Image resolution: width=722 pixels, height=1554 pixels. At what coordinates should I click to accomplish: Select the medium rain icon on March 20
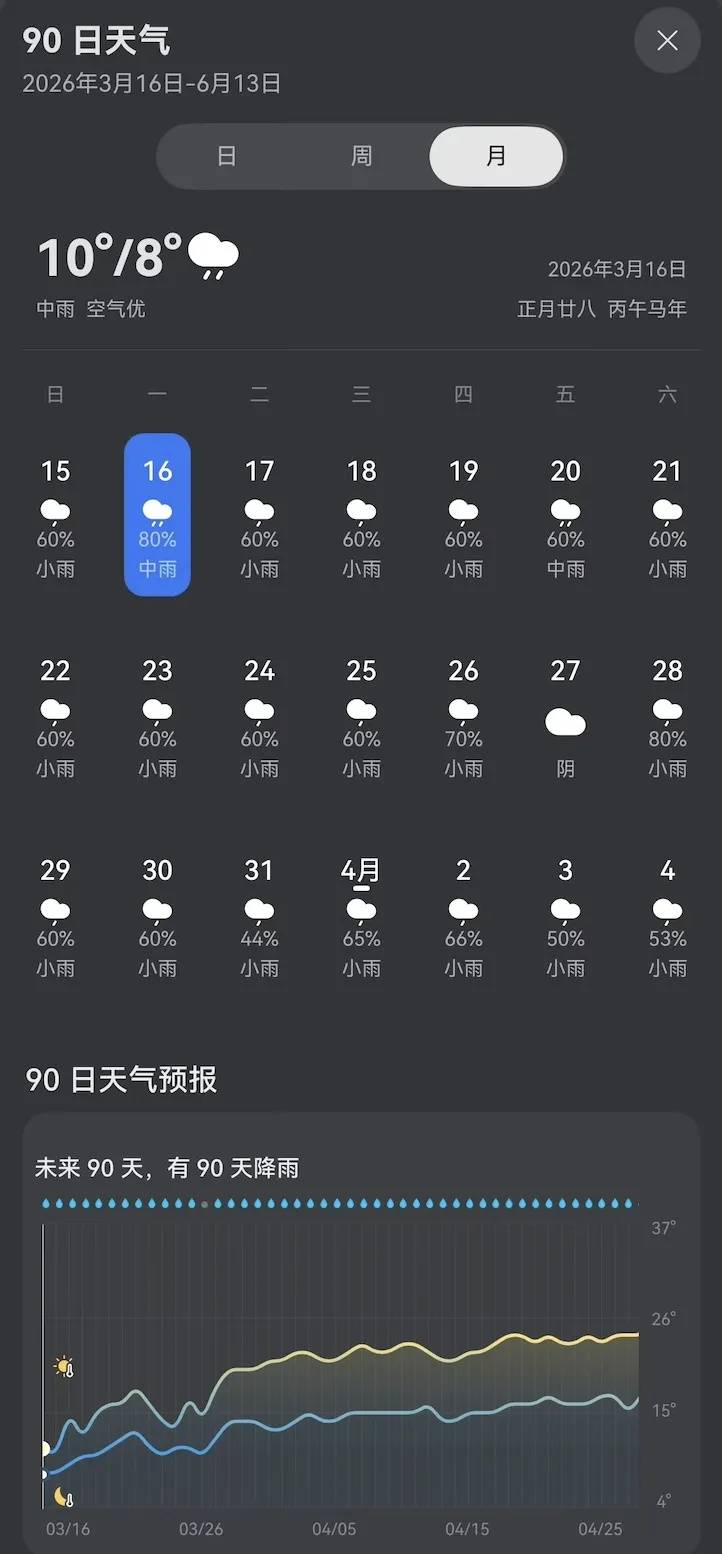pyautogui.click(x=565, y=510)
